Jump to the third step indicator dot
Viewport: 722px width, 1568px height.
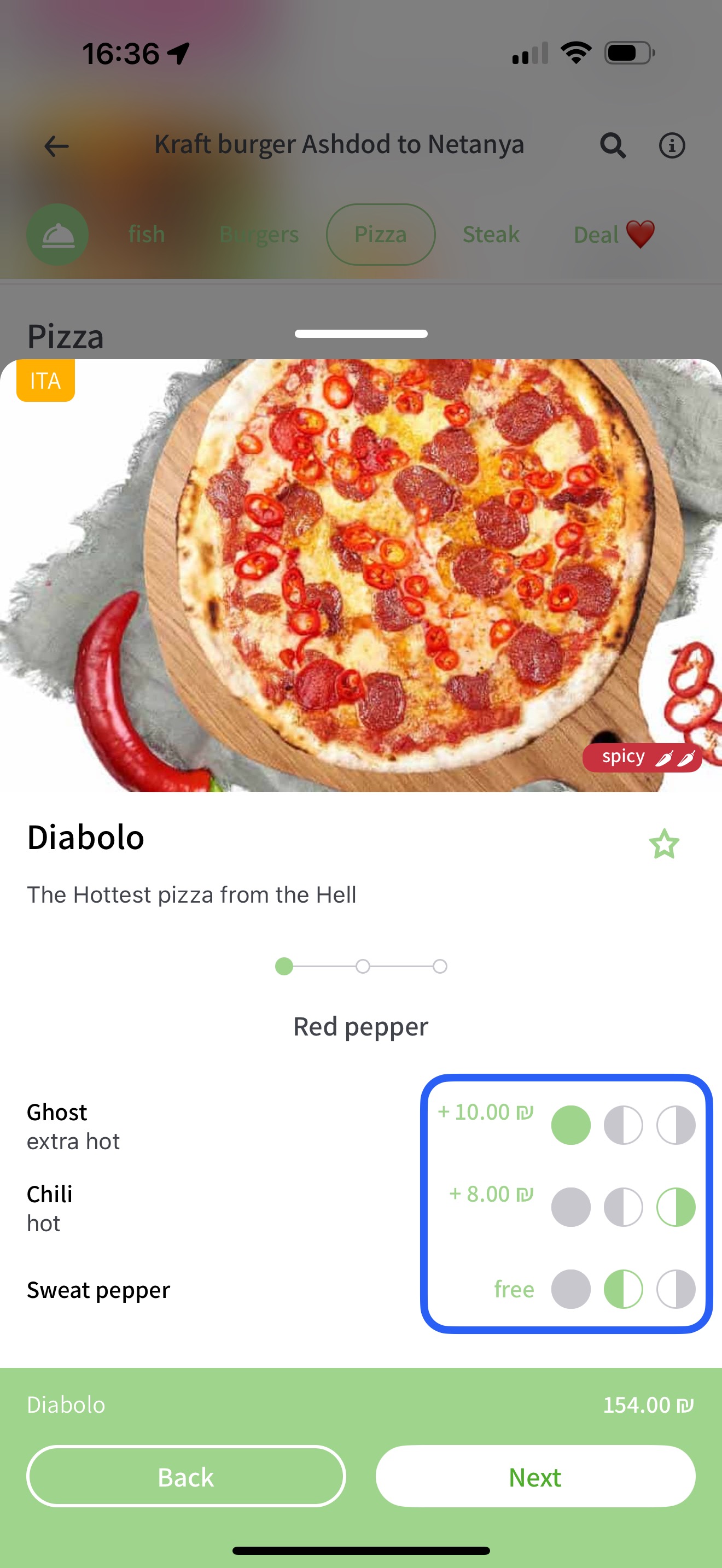(440, 966)
